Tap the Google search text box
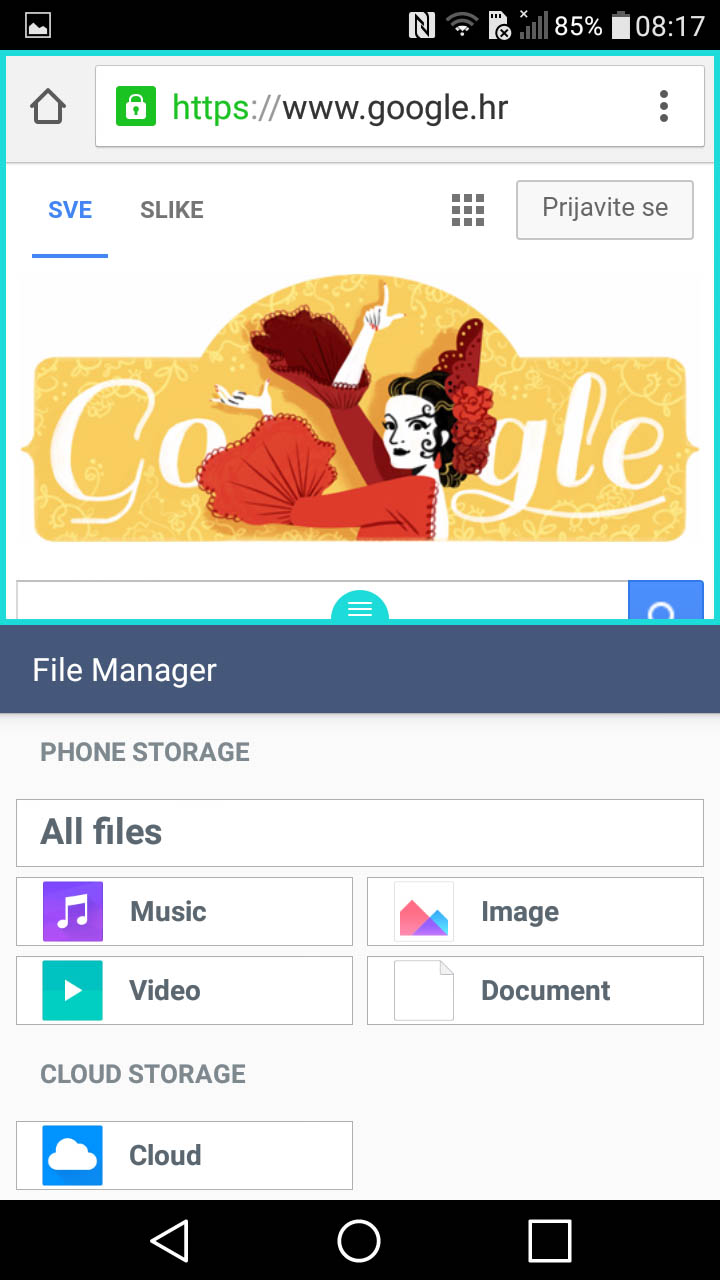This screenshot has width=720, height=1280. [x=322, y=600]
